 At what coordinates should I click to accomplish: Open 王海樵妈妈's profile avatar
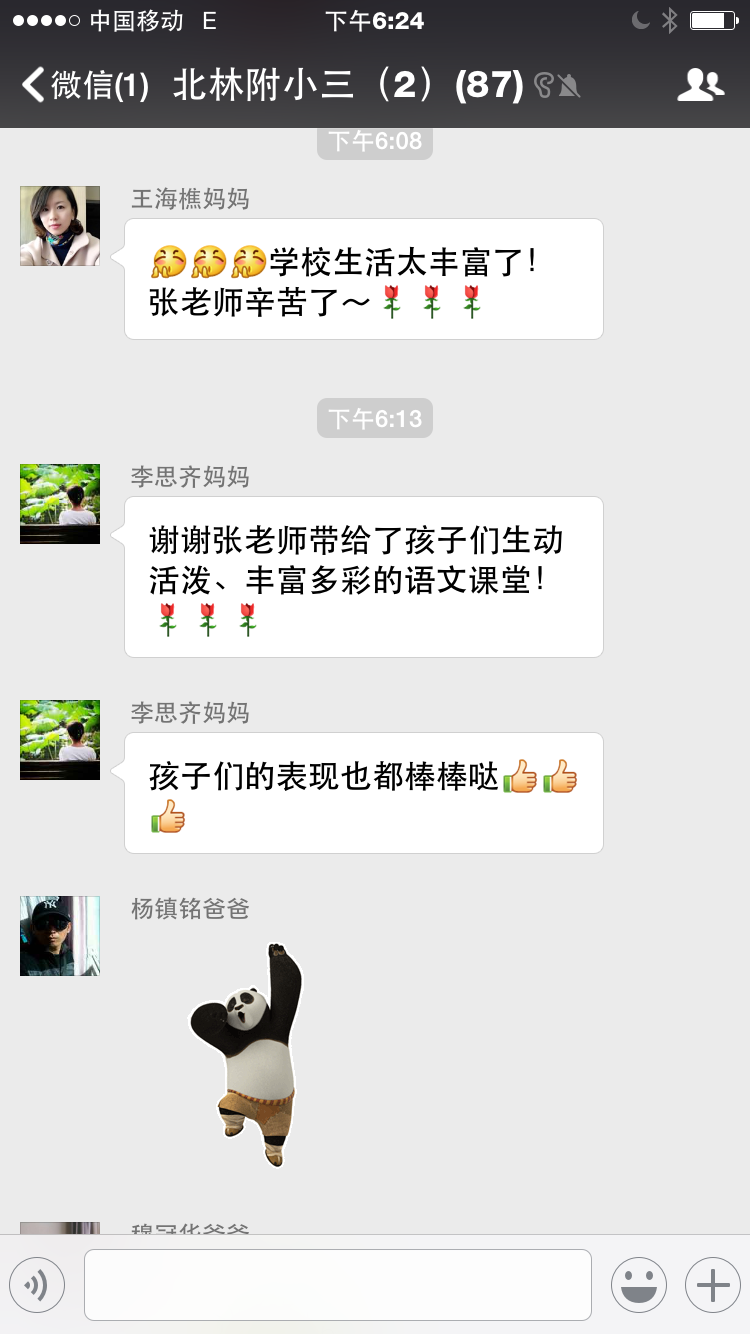(x=60, y=226)
